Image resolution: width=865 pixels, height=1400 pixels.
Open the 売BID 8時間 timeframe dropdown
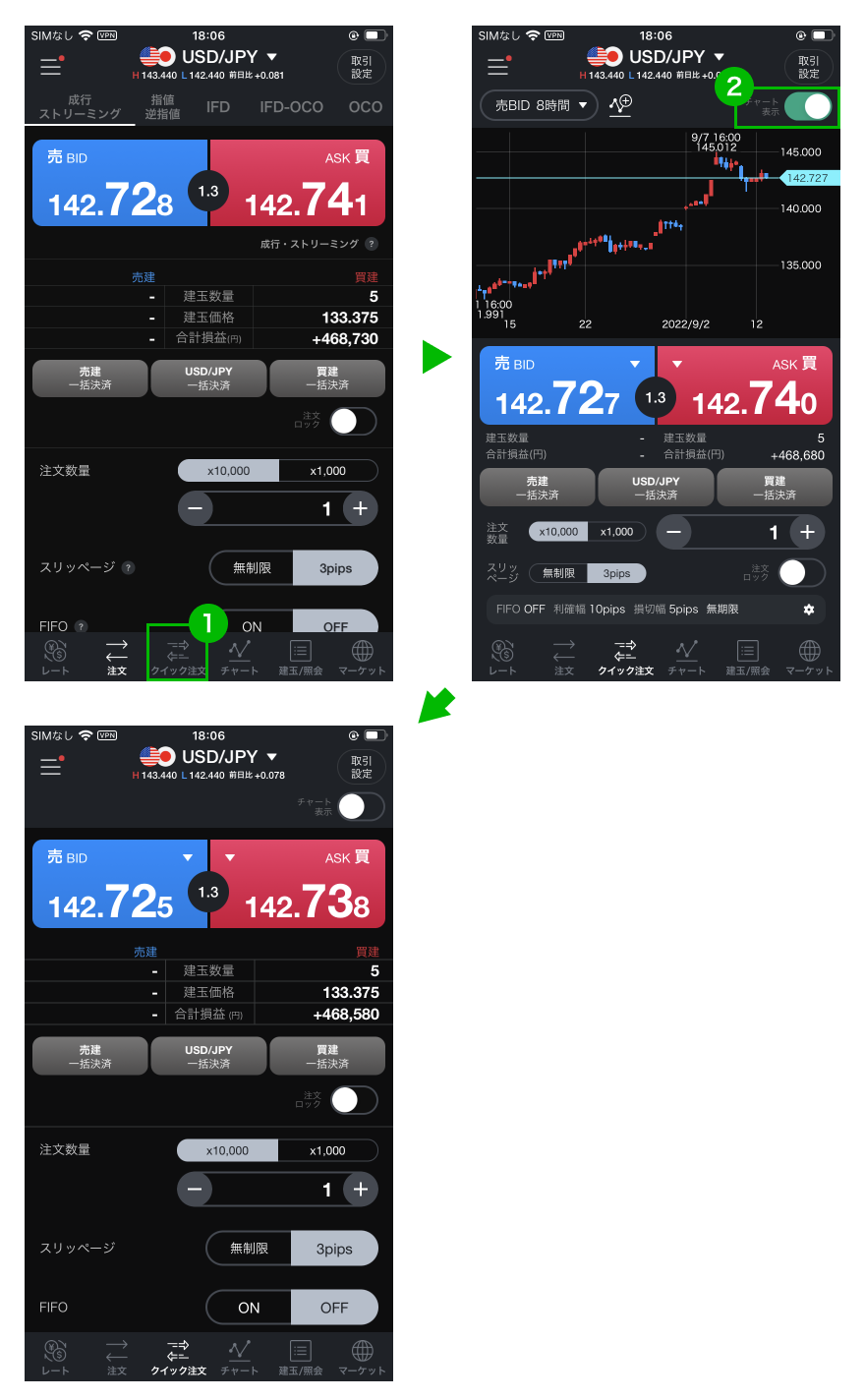(539, 105)
